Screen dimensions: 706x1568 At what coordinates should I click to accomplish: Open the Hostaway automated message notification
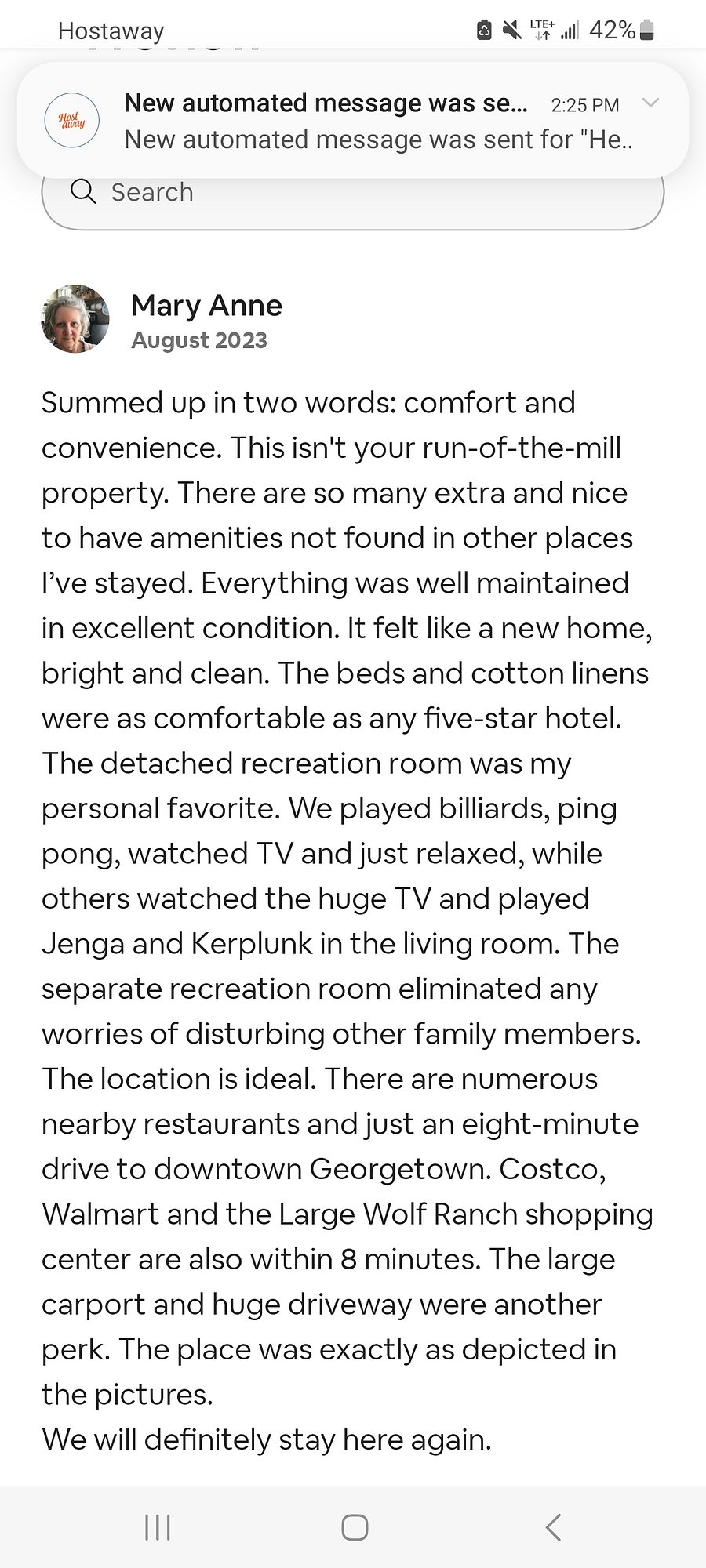point(352,121)
